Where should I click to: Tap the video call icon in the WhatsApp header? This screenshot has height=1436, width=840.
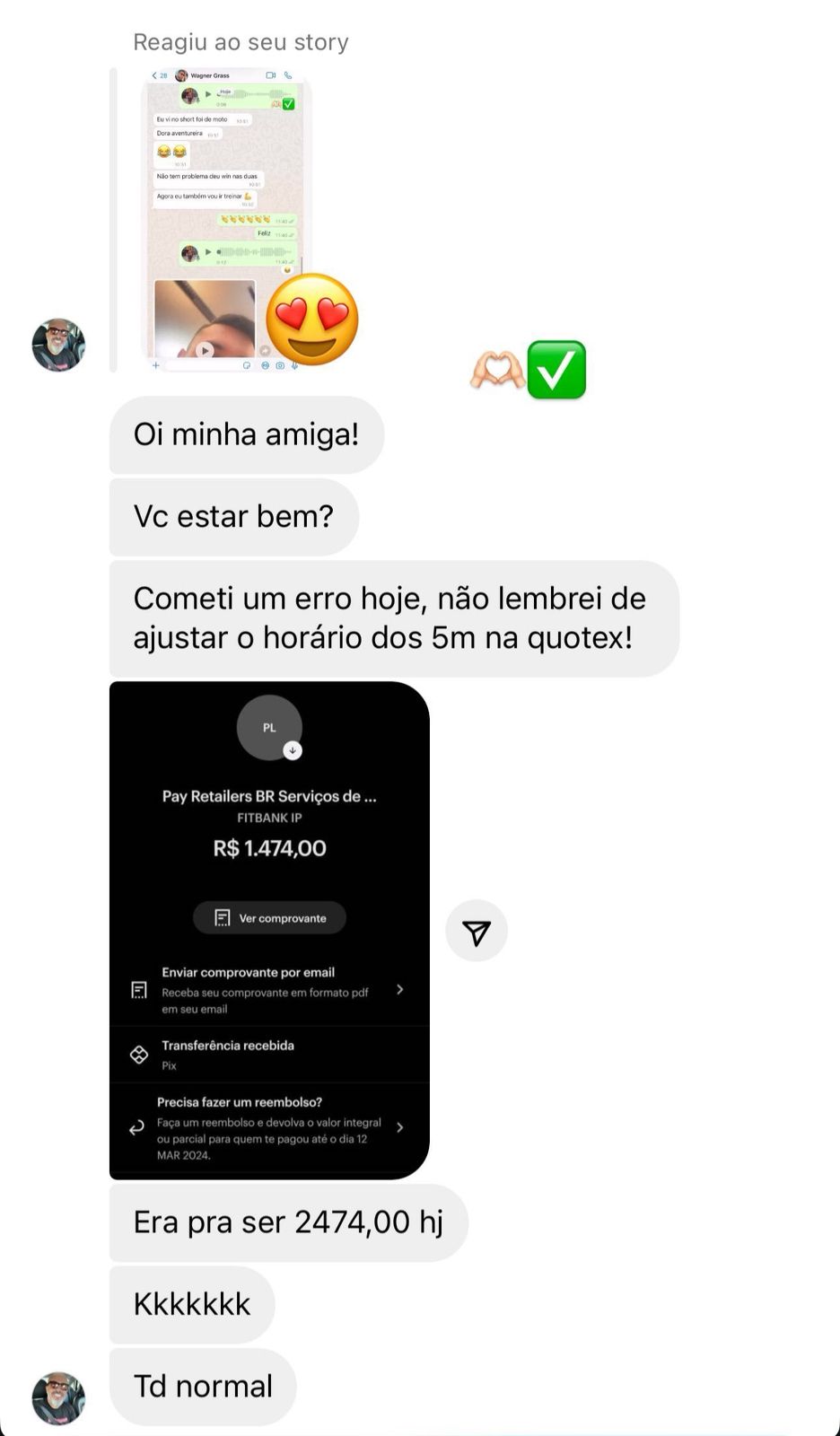point(270,75)
